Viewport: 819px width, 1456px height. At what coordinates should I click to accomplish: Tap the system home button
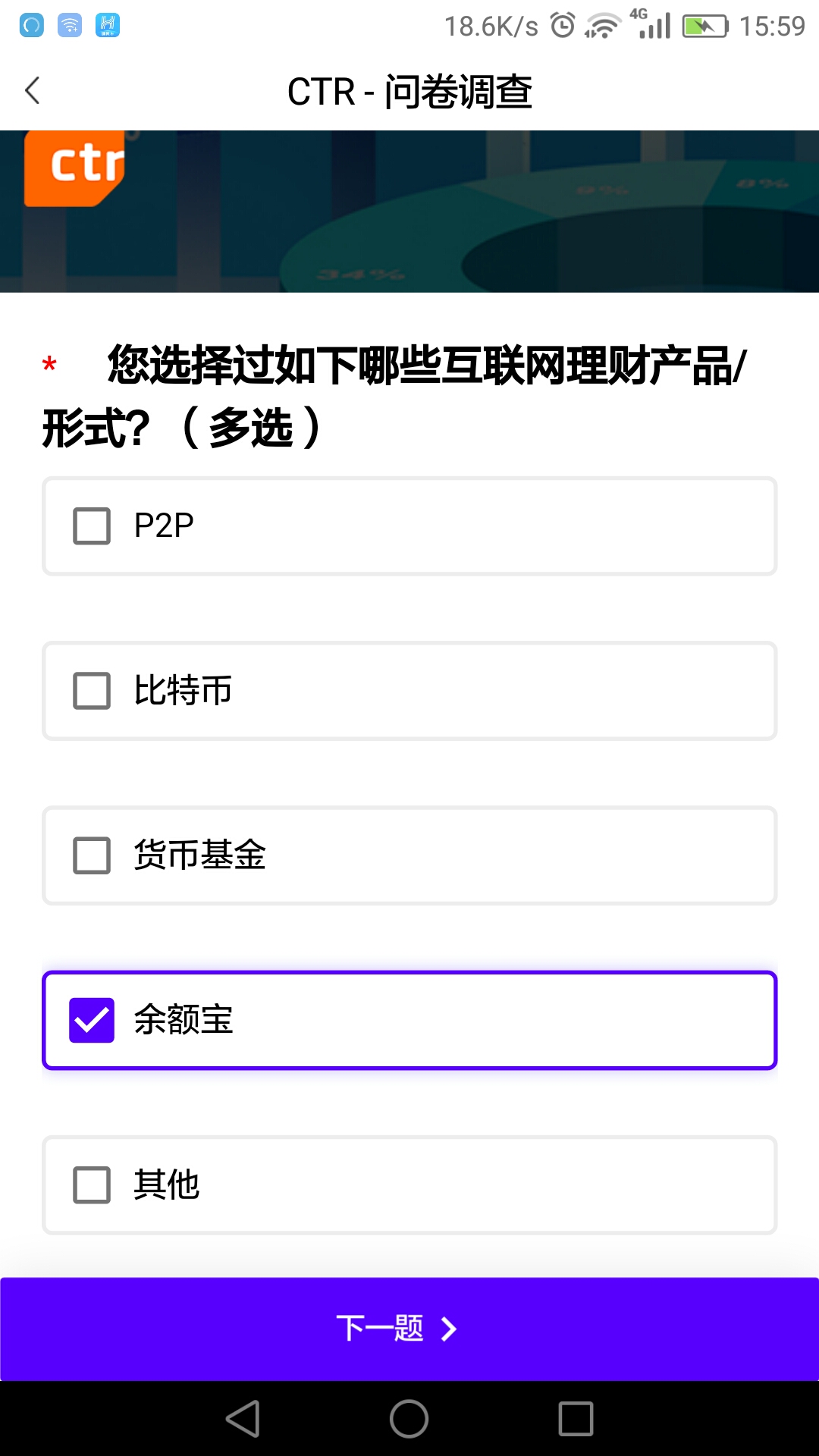[x=409, y=1419]
